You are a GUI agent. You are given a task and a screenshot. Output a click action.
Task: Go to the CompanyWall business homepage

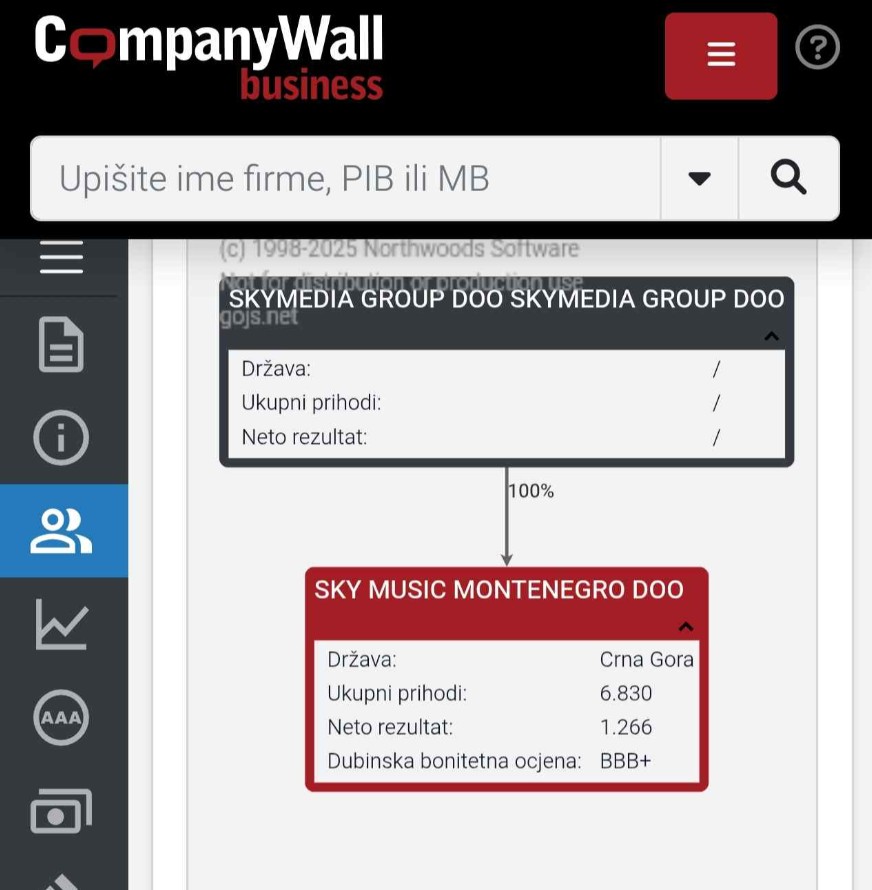[x=209, y=55]
